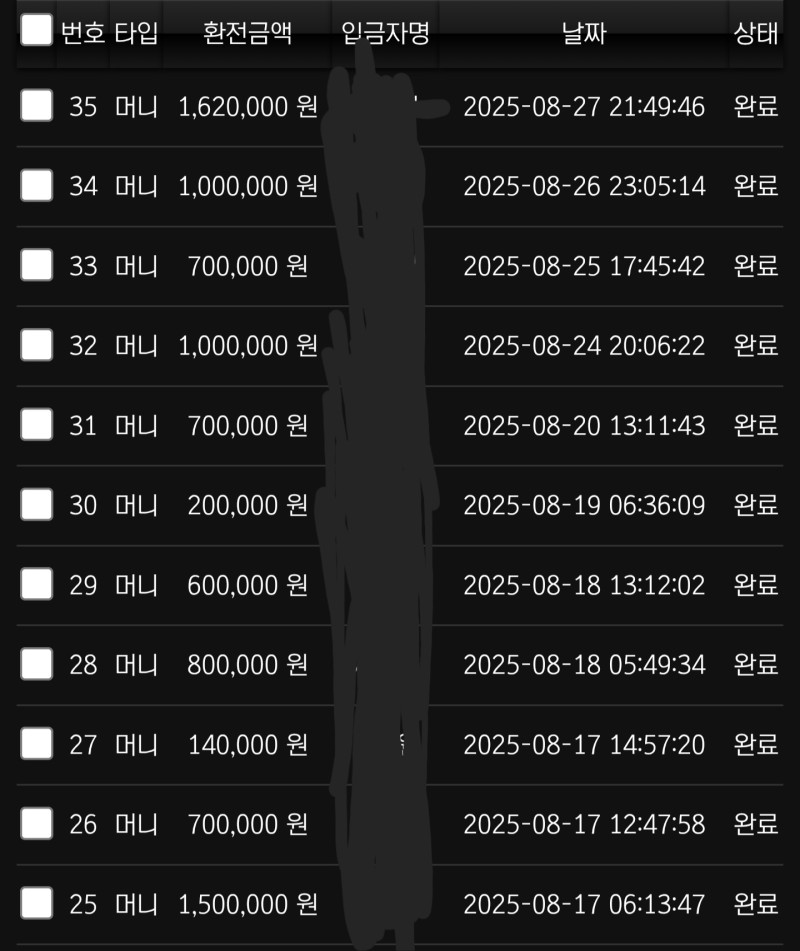Tick the select-all checkbox in the header
The image size is (800, 951).
click(36, 30)
